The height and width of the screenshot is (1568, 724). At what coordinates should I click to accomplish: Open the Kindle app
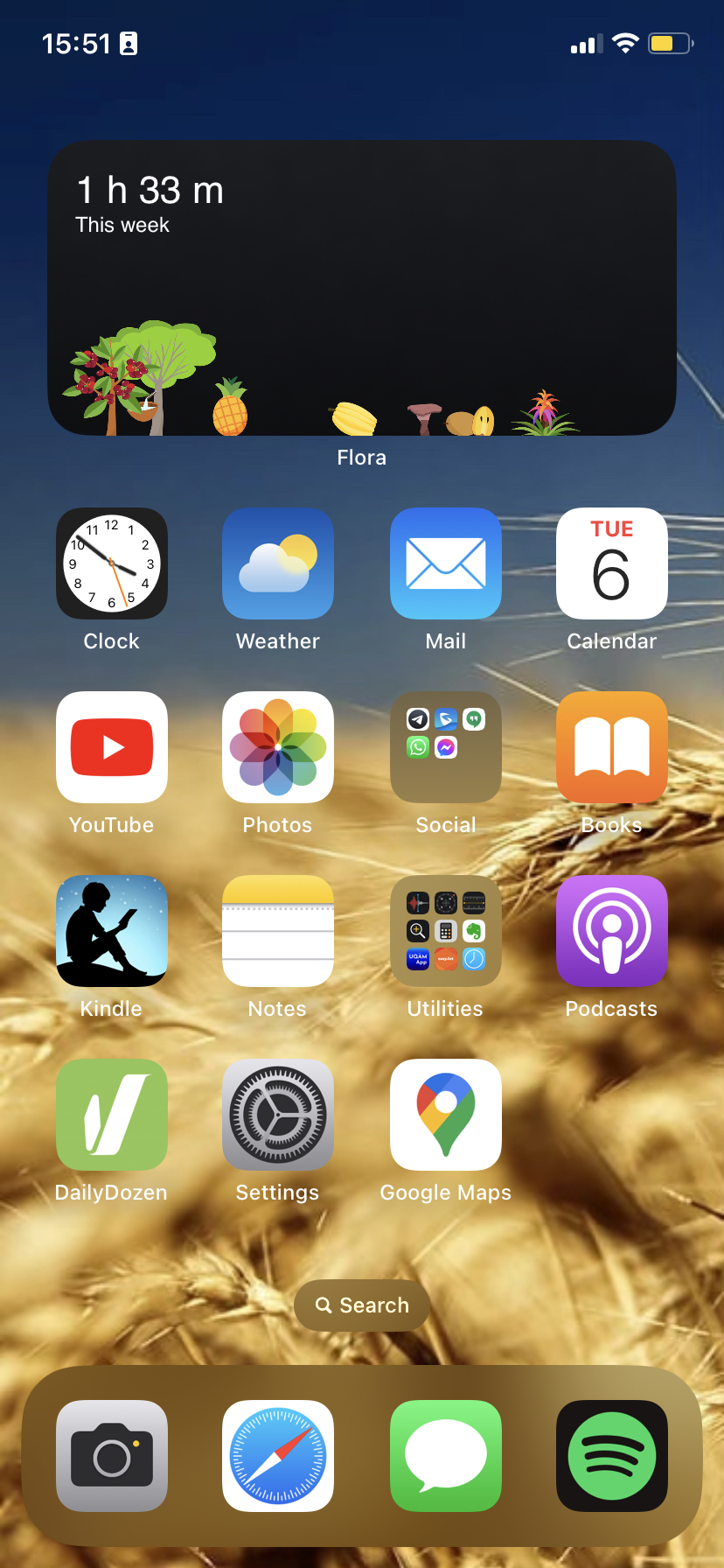click(x=112, y=931)
